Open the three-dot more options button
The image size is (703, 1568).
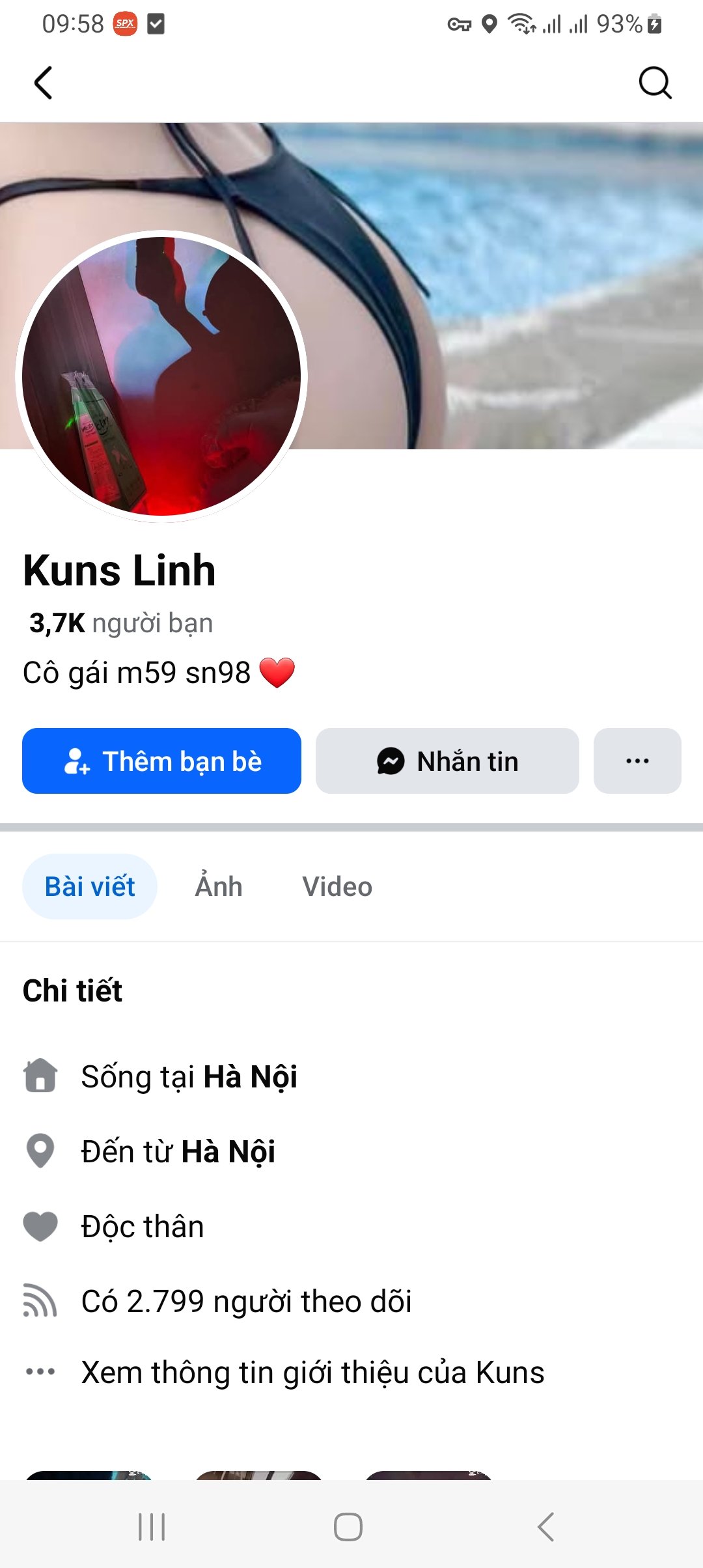(637, 761)
